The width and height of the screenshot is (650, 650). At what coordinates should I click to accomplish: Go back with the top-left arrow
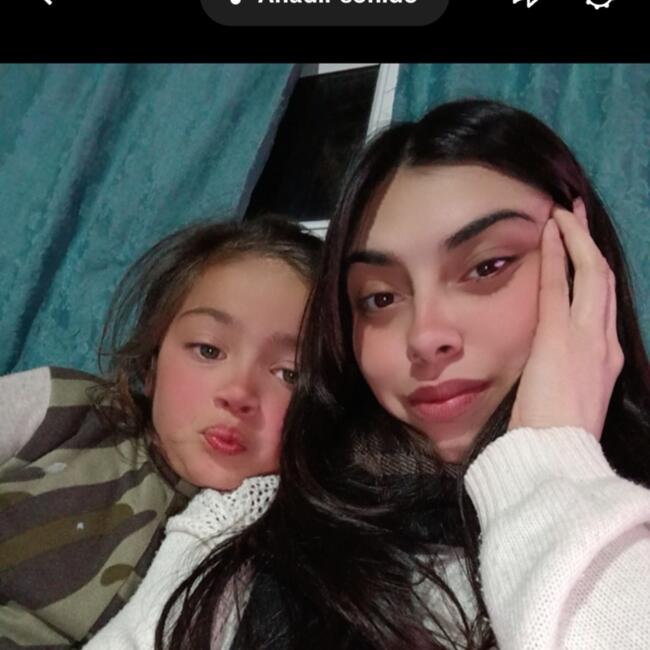(x=44, y=3)
